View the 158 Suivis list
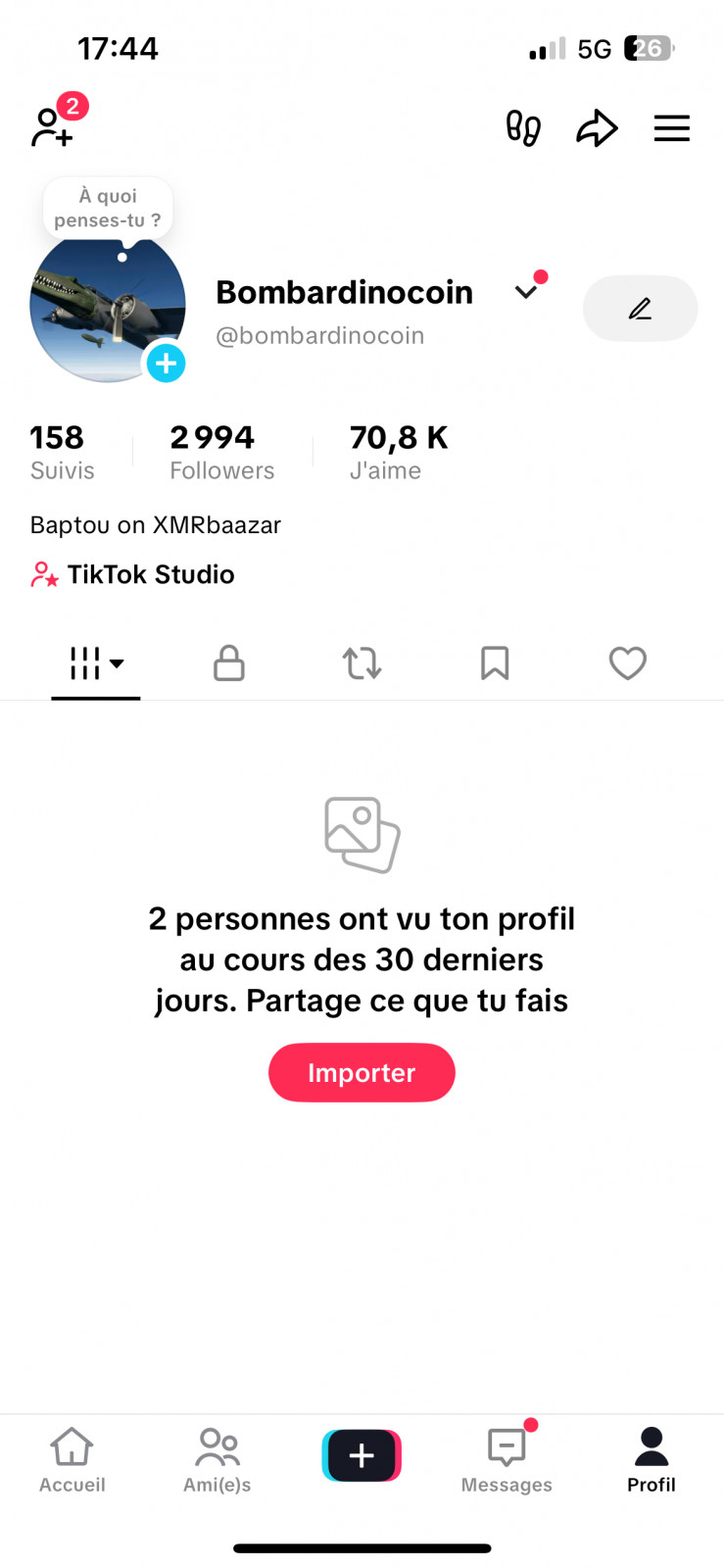Screen dimensions: 724x1568 pyautogui.click(x=62, y=452)
